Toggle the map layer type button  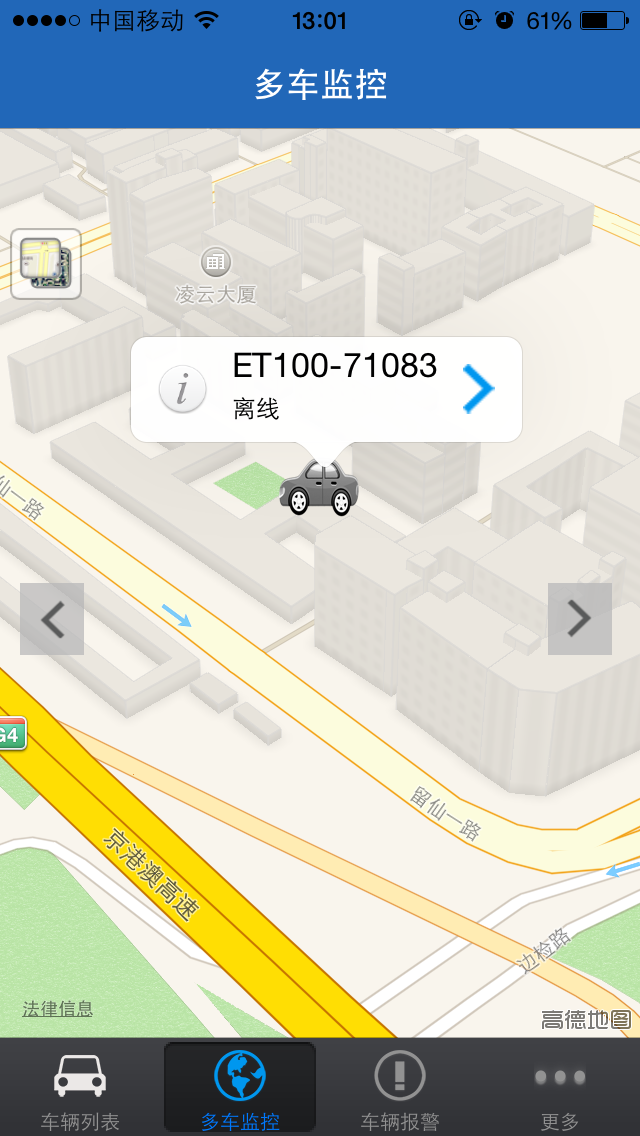(x=46, y=264)
